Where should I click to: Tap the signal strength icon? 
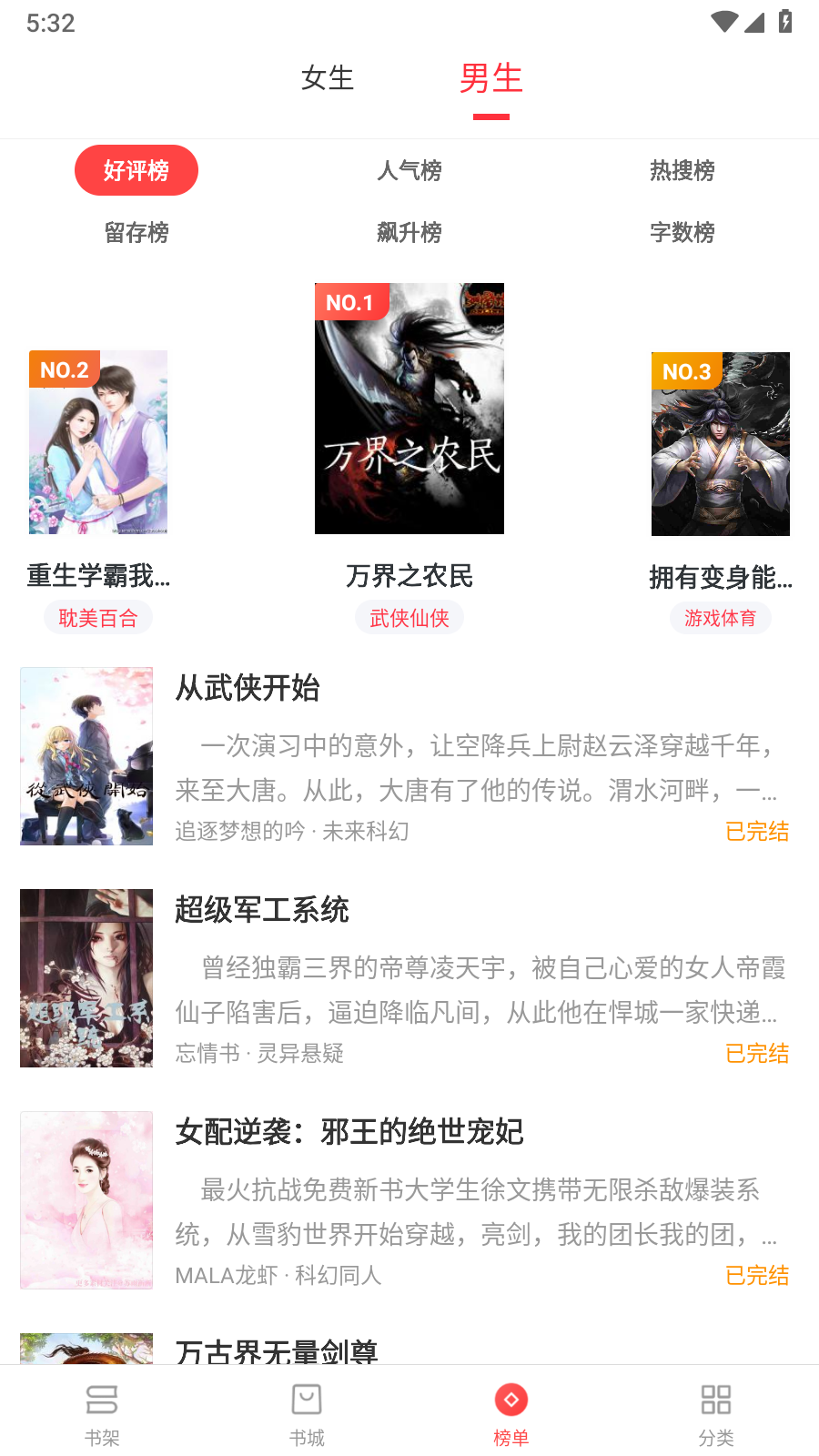tap(753, 21)
